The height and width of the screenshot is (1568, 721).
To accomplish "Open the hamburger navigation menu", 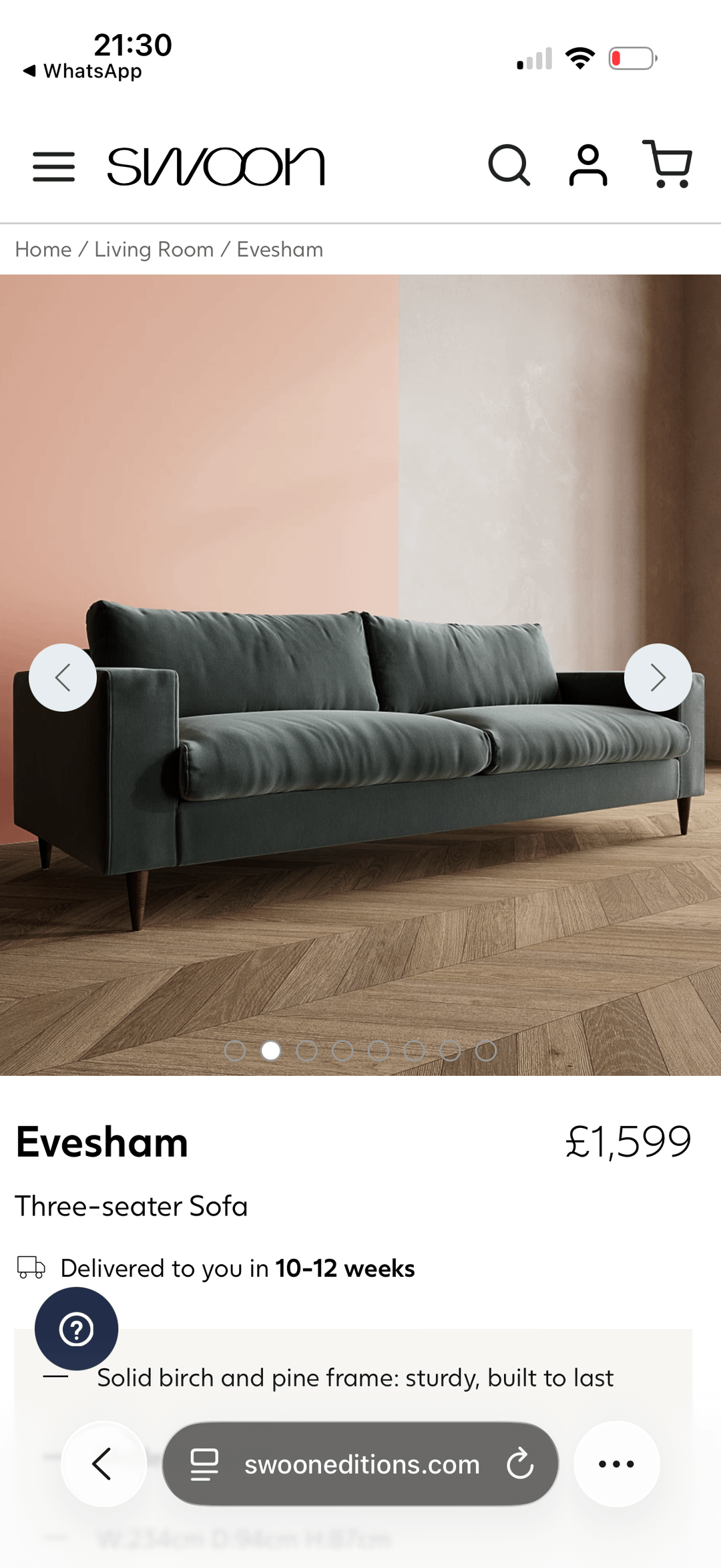I will [x=53, y=166].
